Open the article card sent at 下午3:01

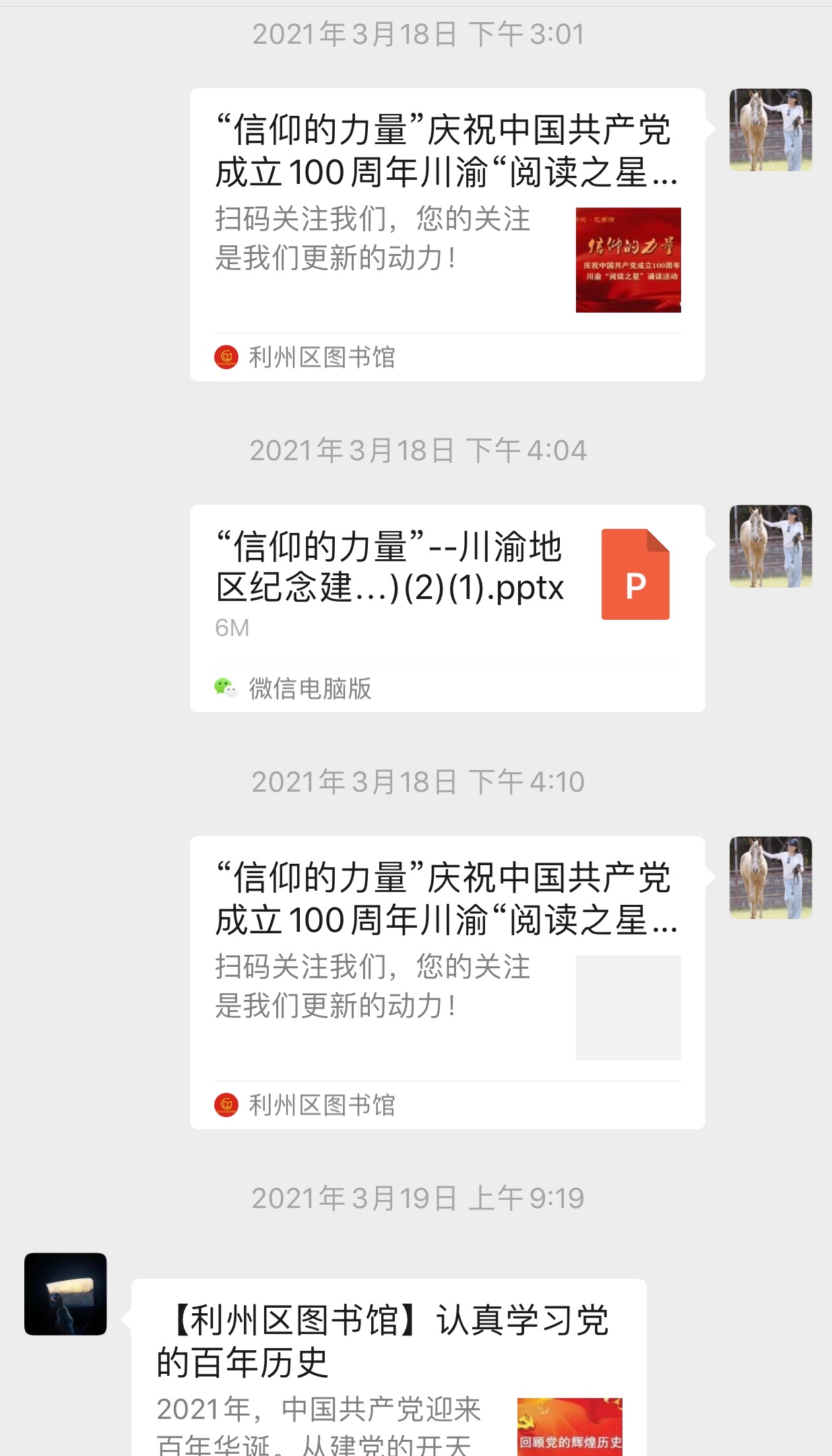pyautogui.click(x=447, y=234)
